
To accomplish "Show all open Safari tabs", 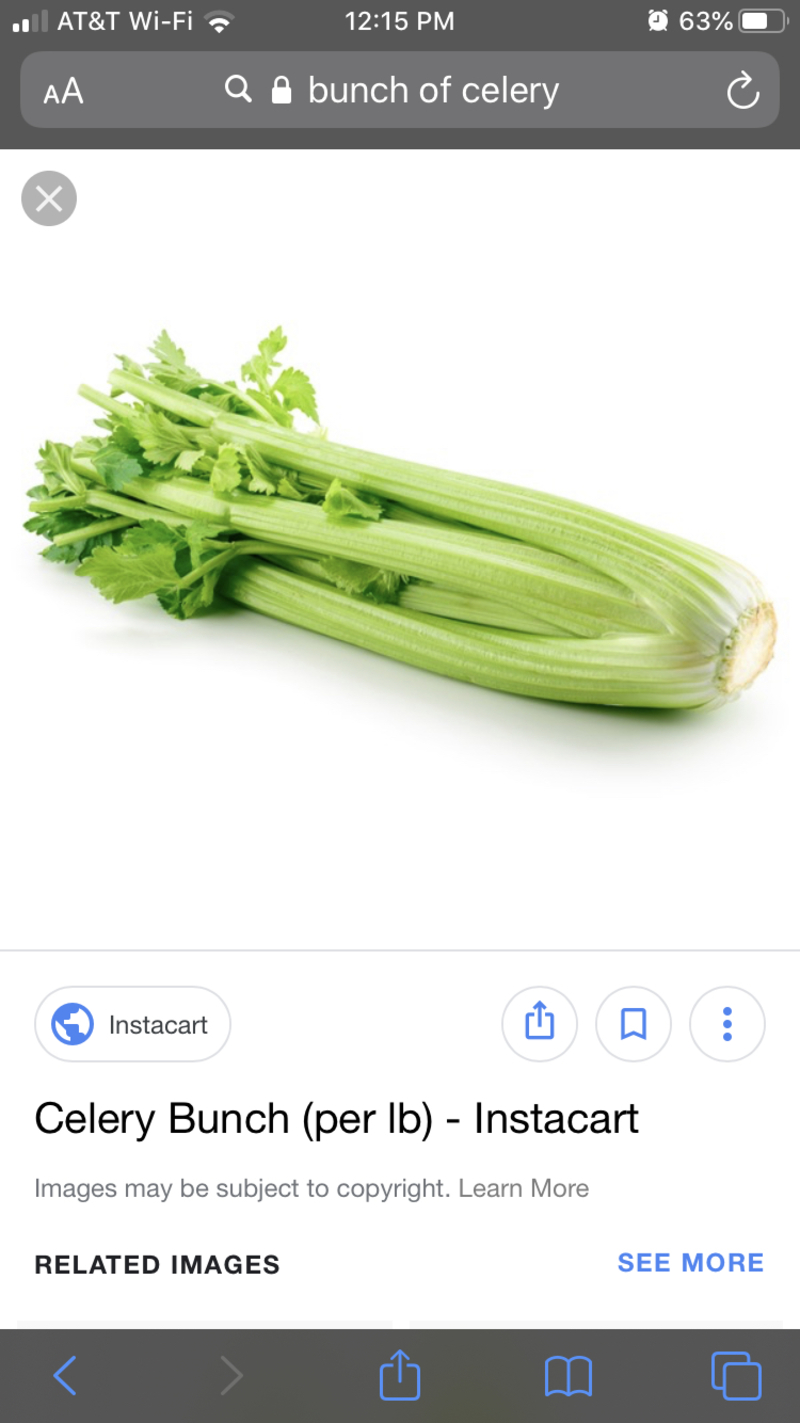I will [x=735, y=1376].
